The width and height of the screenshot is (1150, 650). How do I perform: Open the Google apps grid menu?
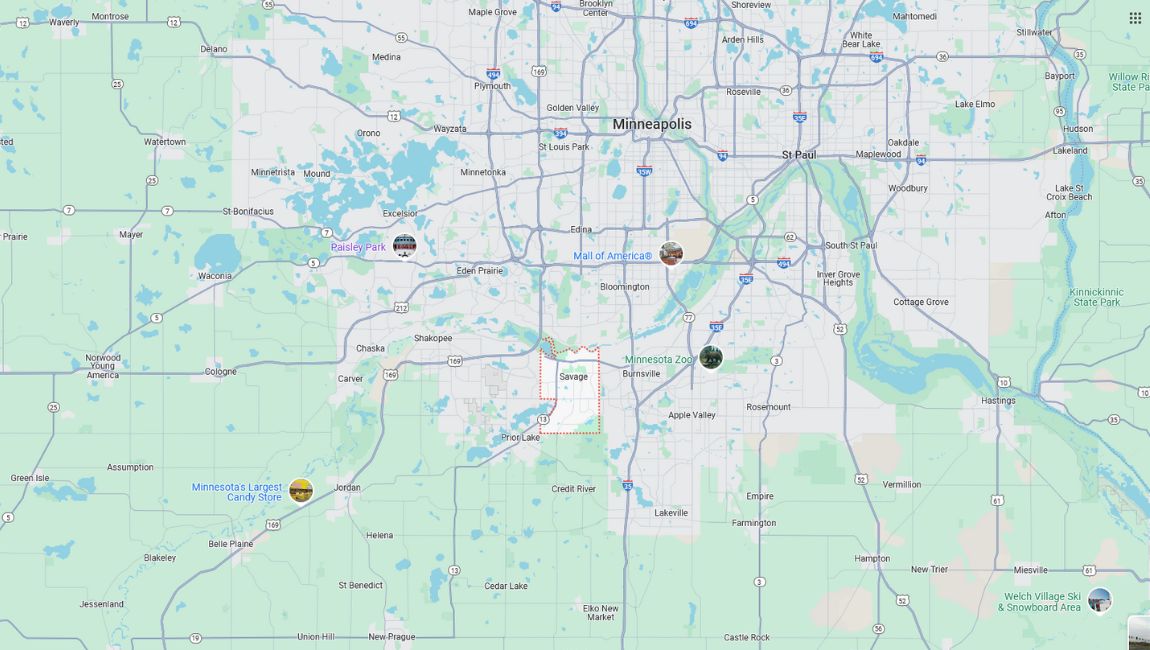[1135, 18]
